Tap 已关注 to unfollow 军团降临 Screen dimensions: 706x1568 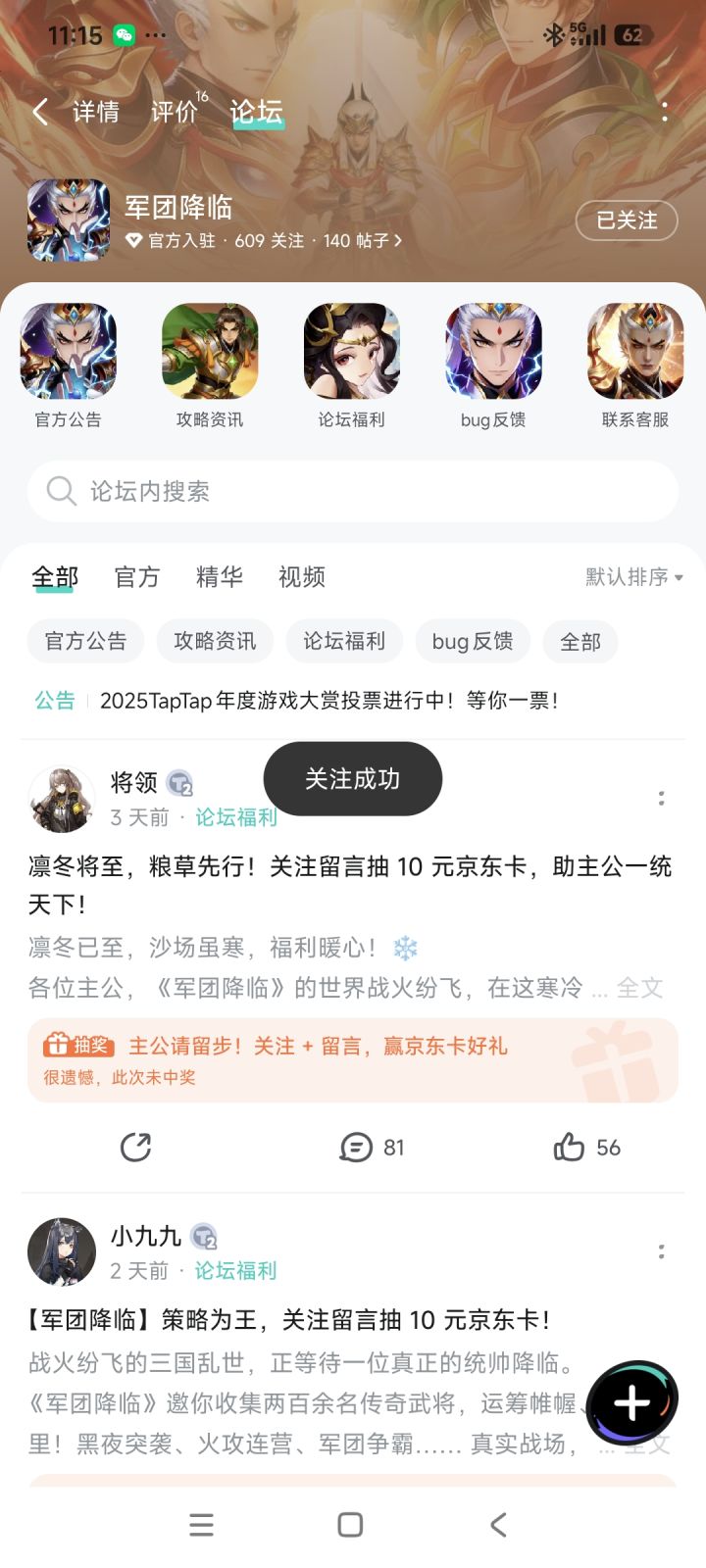click(x=626, y=221)
